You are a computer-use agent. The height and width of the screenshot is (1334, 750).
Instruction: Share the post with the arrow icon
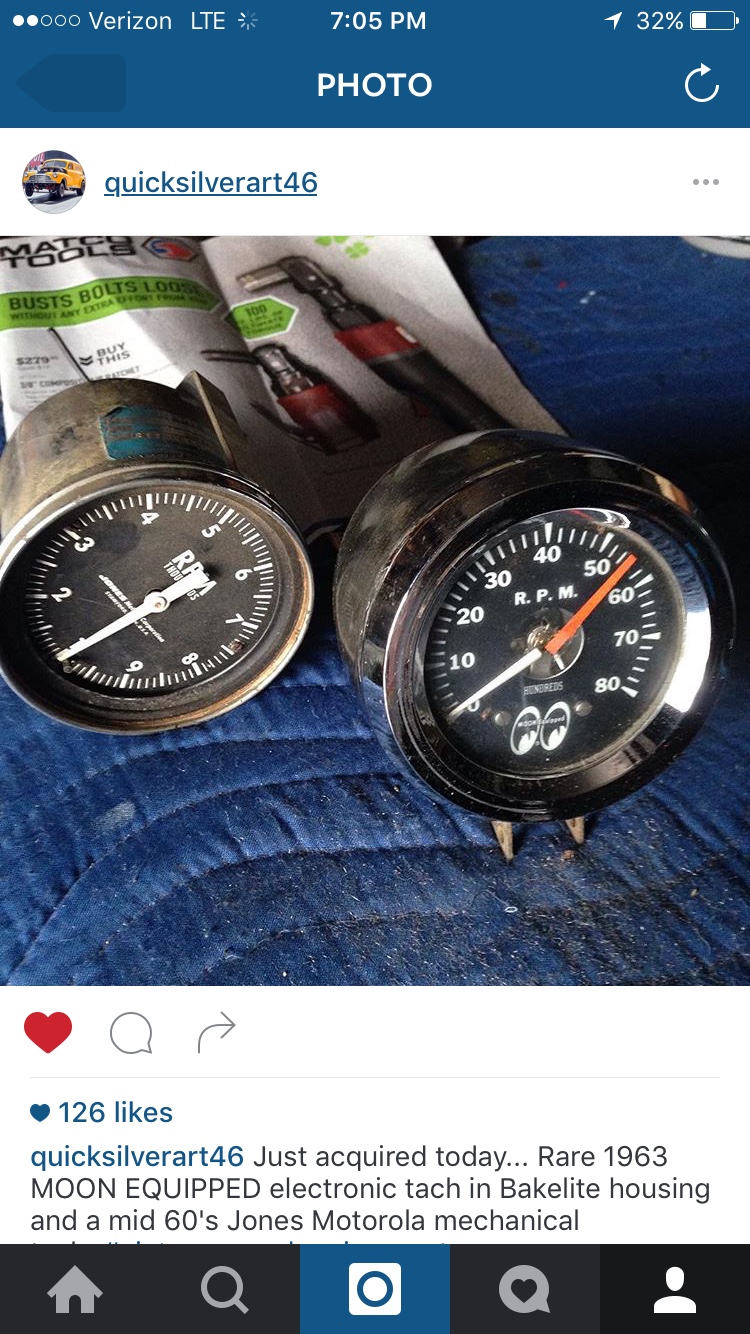215,1033
